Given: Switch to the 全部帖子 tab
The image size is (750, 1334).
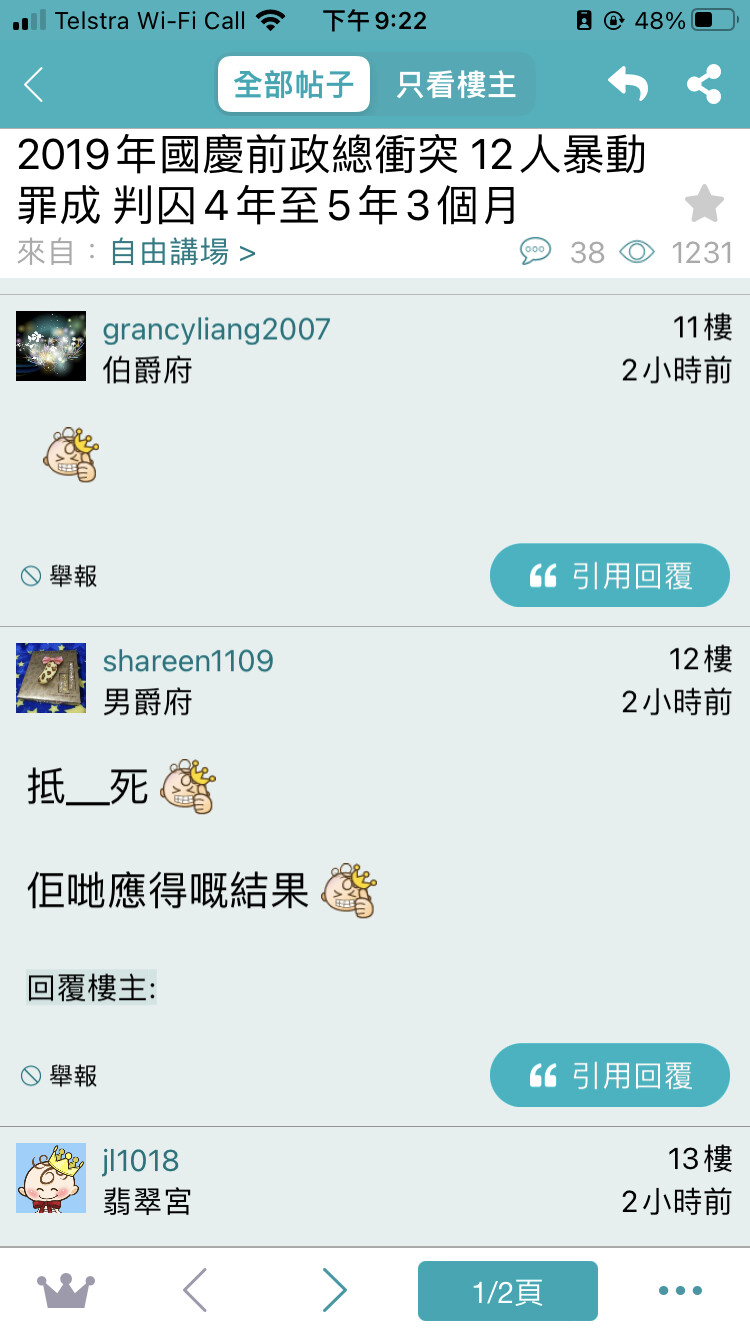Looking at the screenshot, I should click(x=294, y=85).
